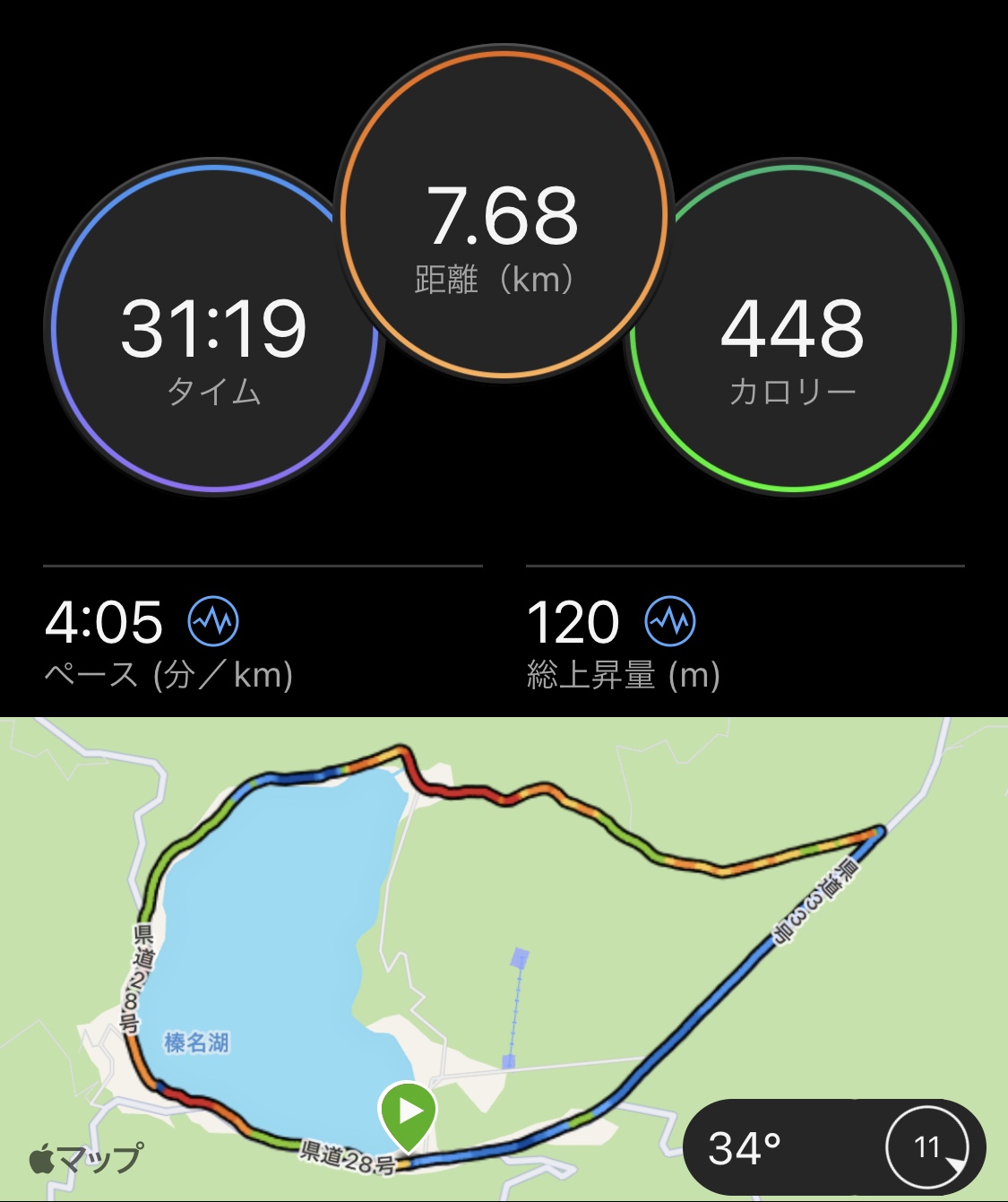The width and height of the screenshot is (1008, 1202).
Task: Open the pace chart icon beside 4:05
Action: tap(213, 620)
